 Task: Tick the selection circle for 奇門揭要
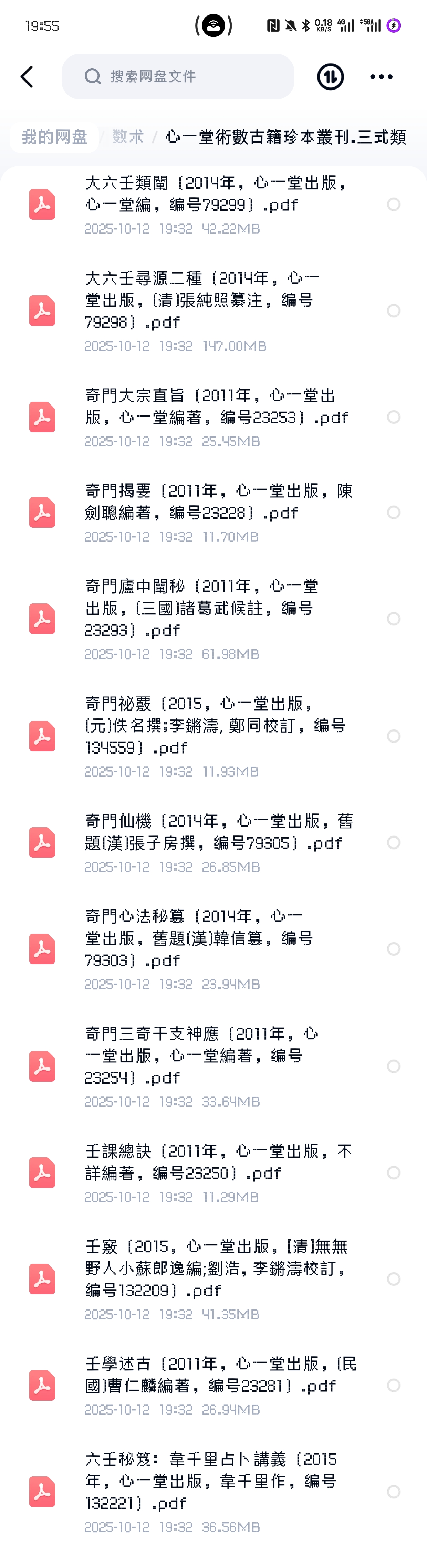click(x=394, y=513)
